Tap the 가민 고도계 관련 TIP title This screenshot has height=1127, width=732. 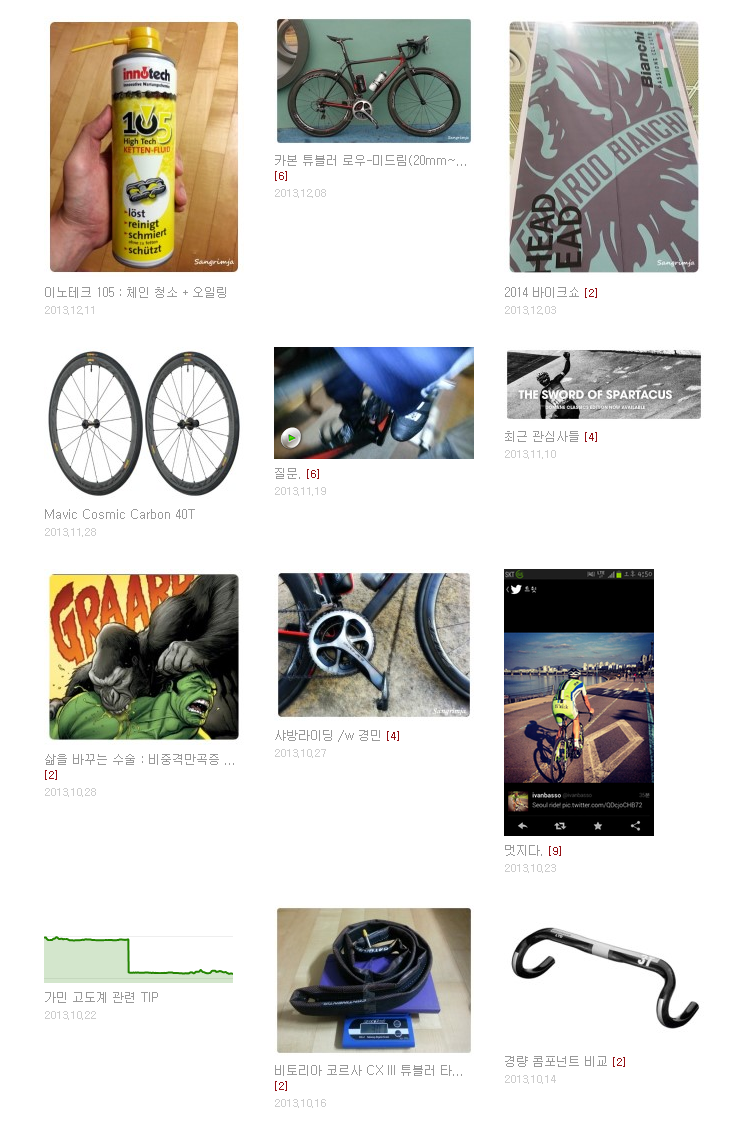pyautogui.click(x=101, y=997)
